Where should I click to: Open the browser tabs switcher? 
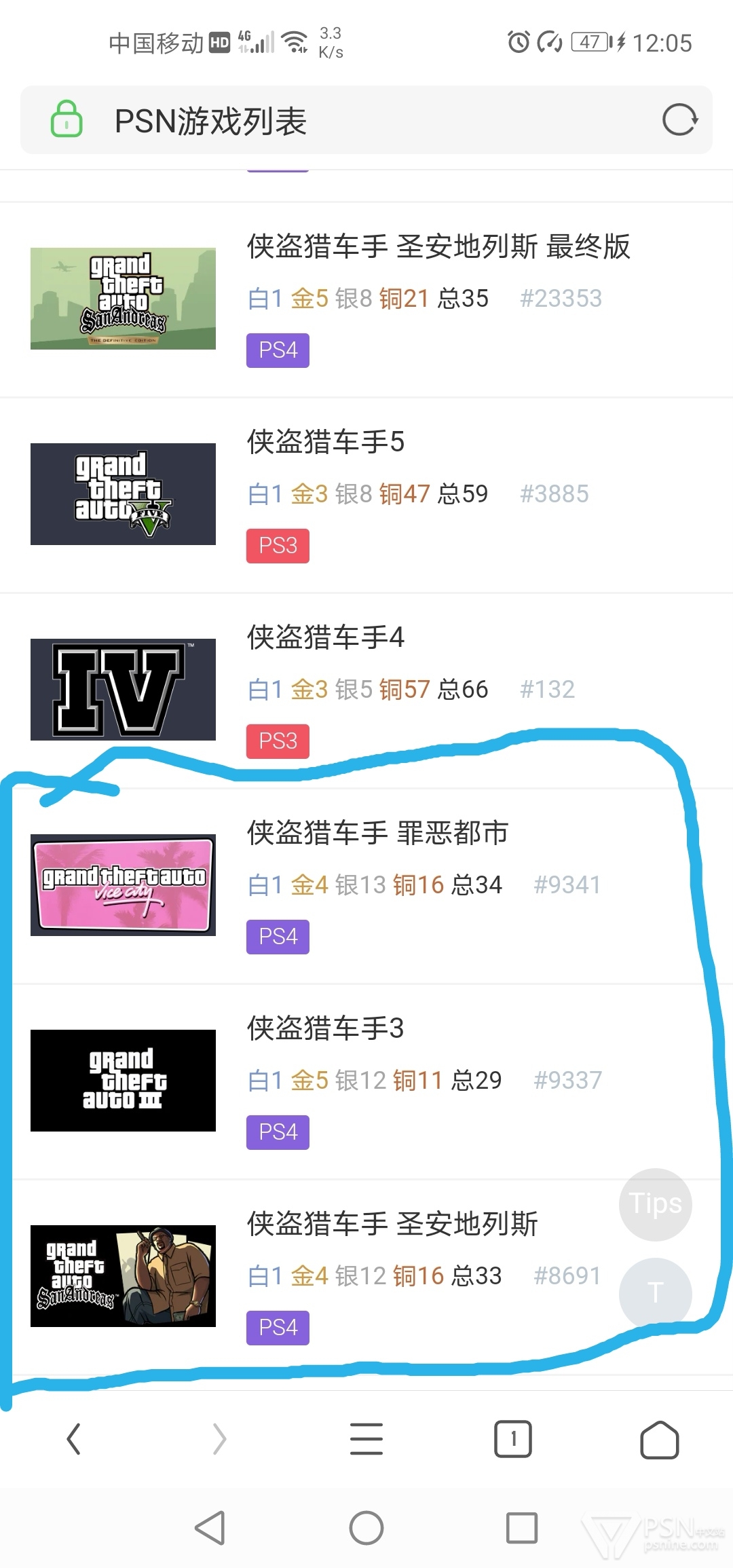point(513,1439)
